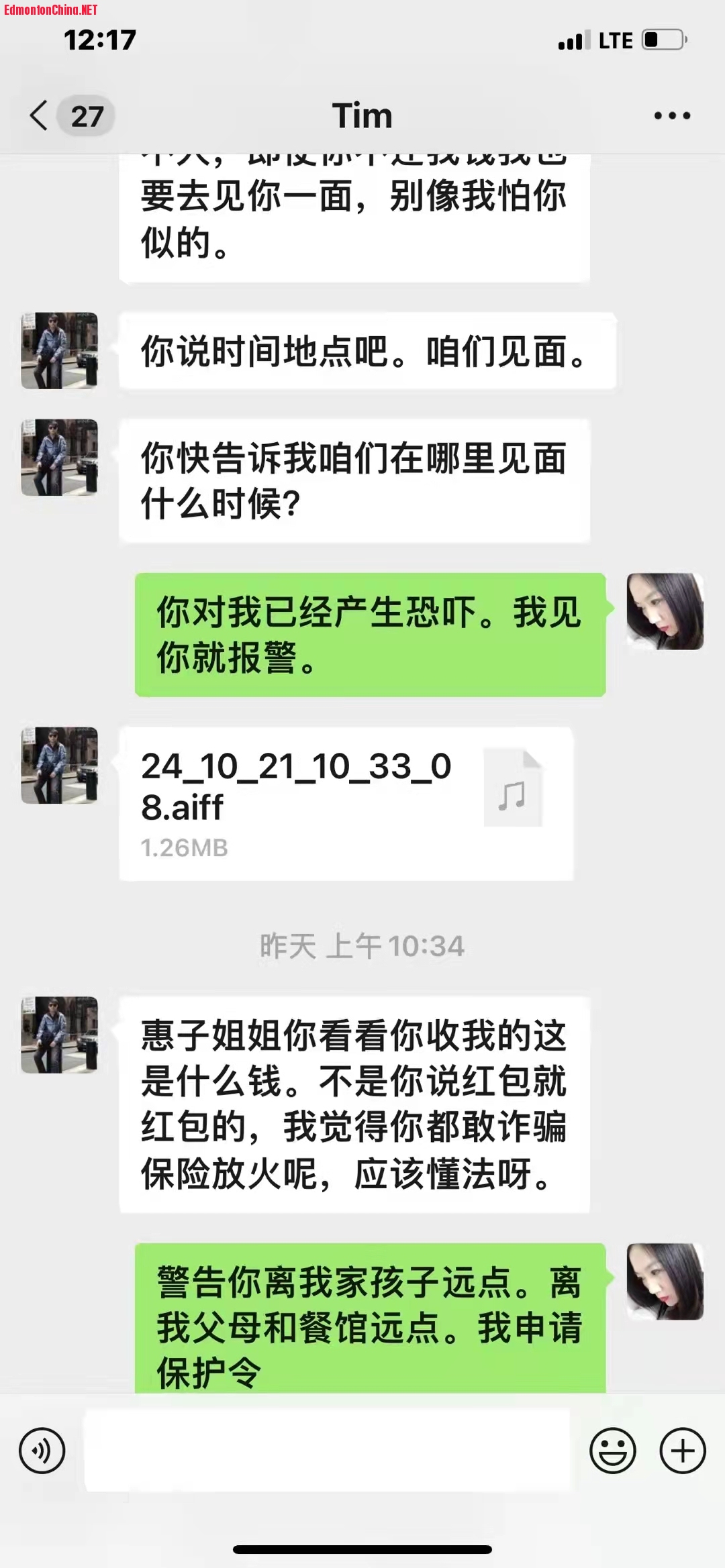Open the three-dot chat info menu
The height and width of the screenshot is (1568, 725).
point(672,115)
